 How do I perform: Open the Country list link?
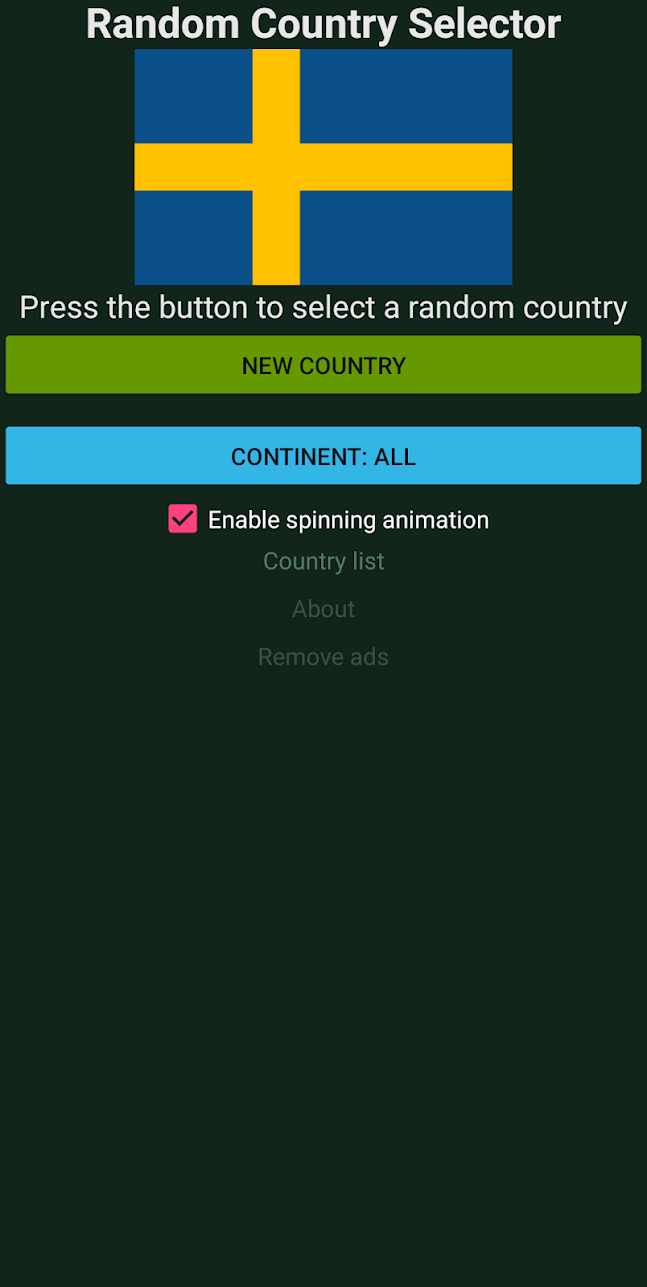323,561
